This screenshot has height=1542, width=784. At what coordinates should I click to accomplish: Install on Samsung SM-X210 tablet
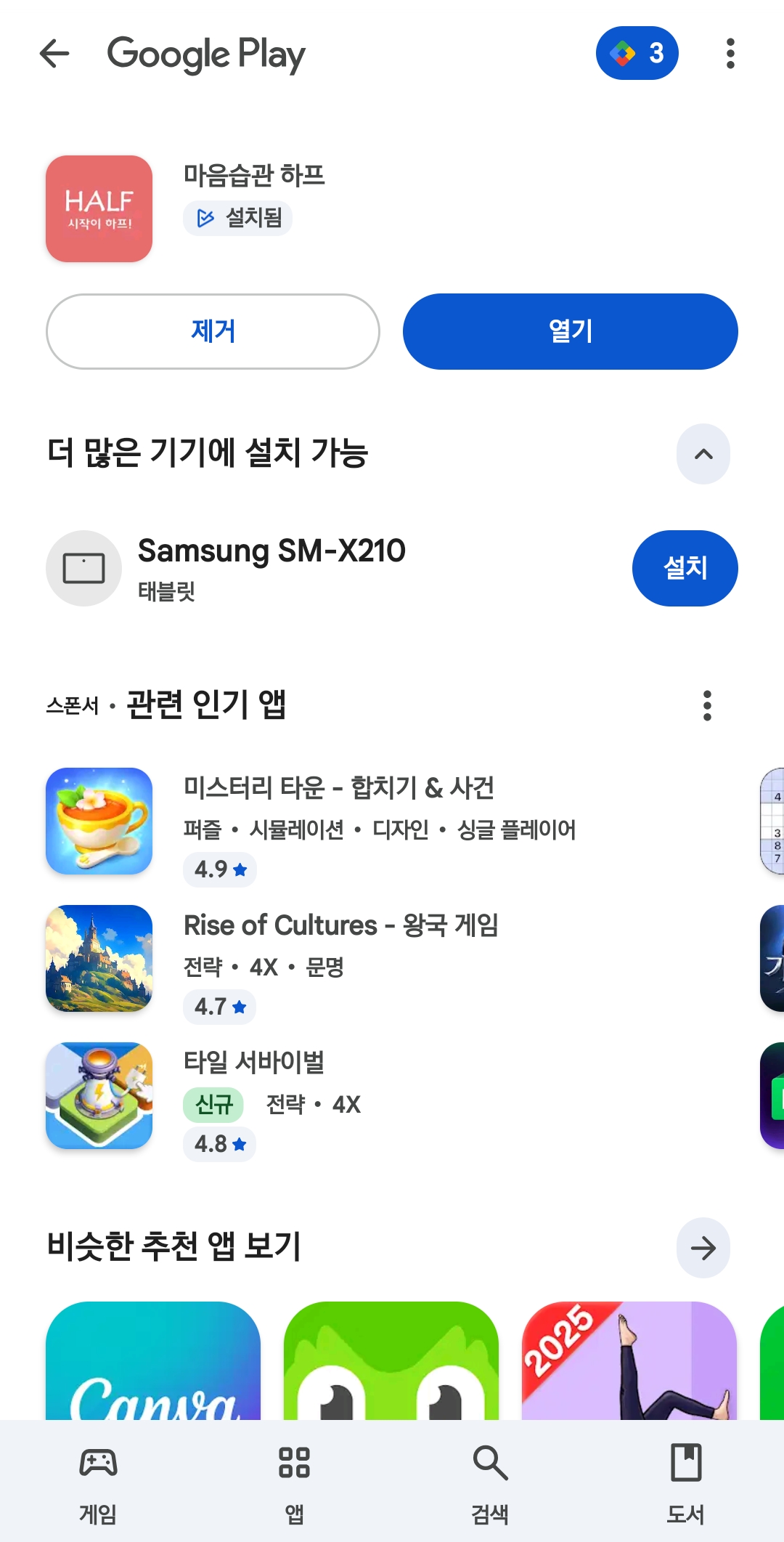685,568
